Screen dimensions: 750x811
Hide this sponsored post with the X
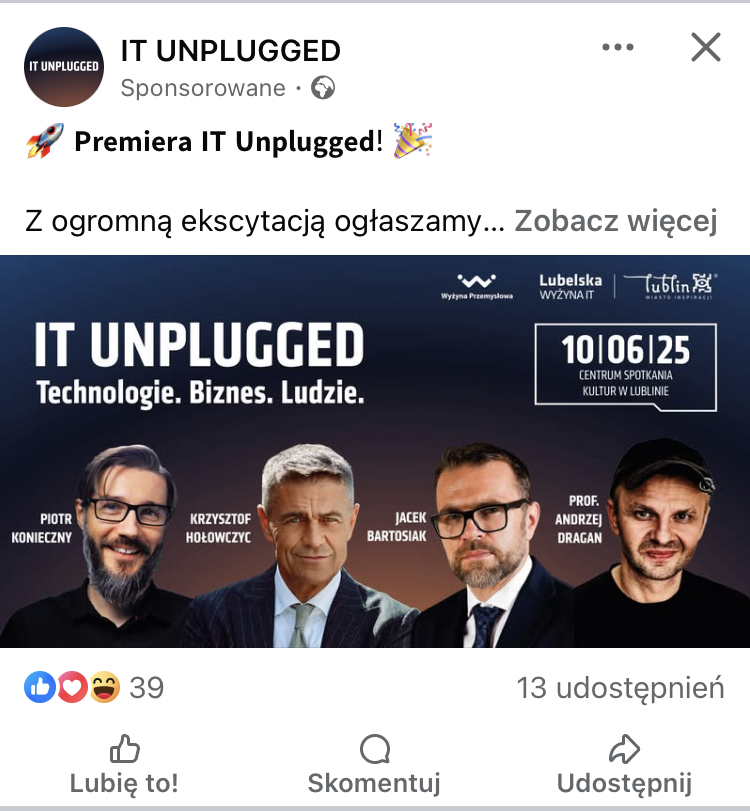click(x=706, y=47)
